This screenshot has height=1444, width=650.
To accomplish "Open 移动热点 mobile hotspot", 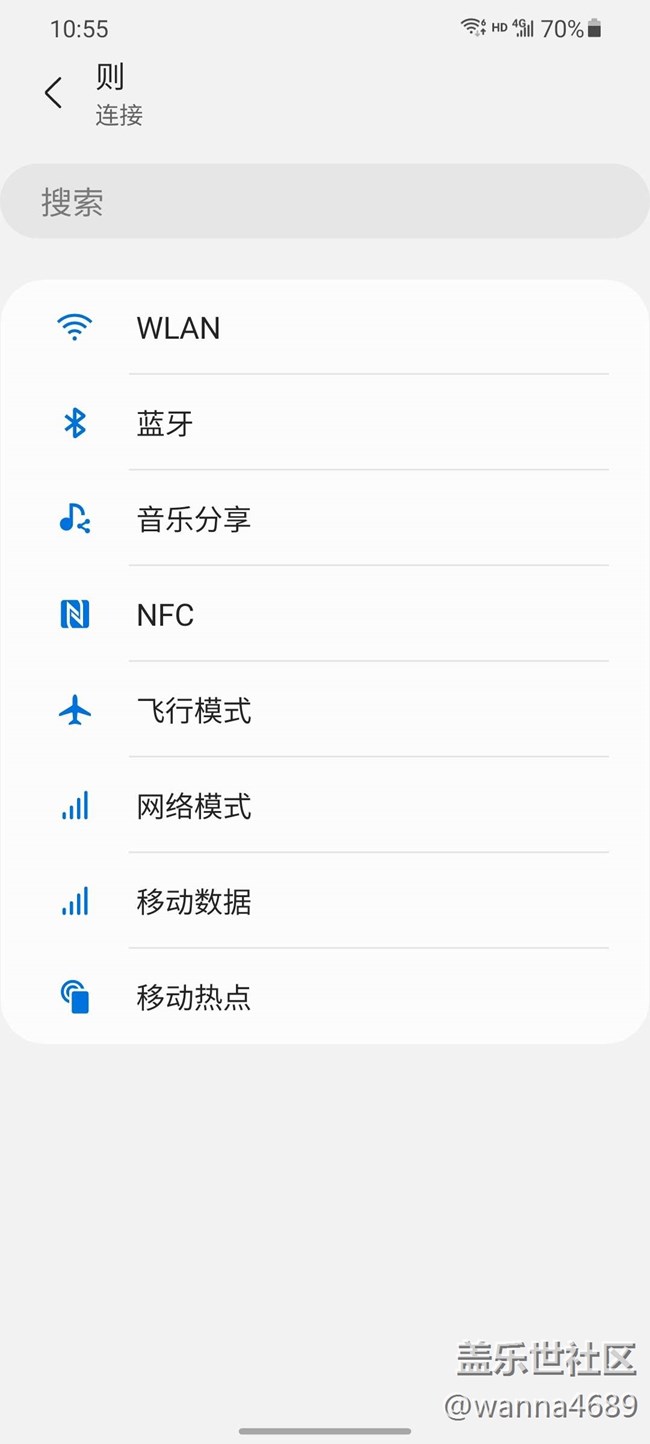I will pyautogui.click(x=324, y=997).
